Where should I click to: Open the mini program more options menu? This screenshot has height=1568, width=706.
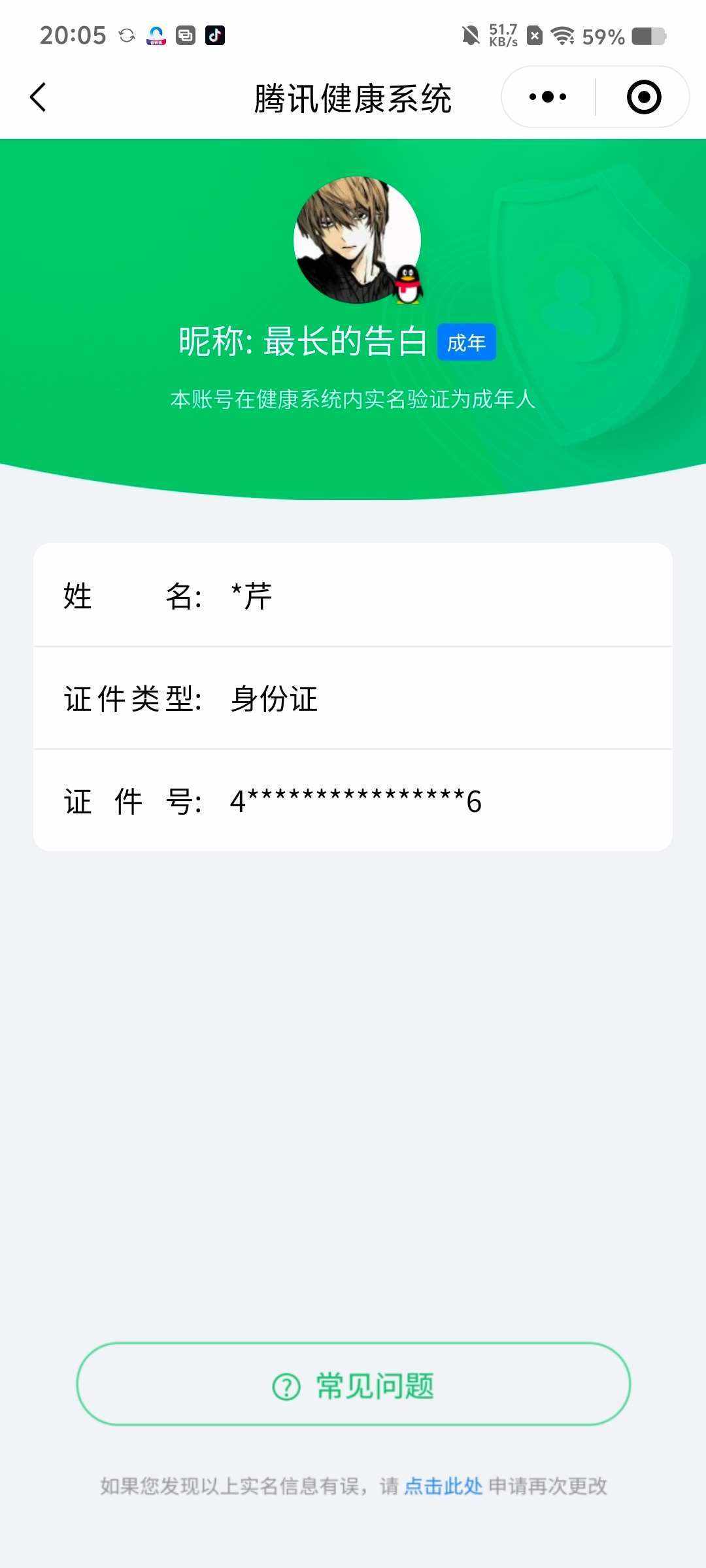pyautogui.click(x=548, y=95)
